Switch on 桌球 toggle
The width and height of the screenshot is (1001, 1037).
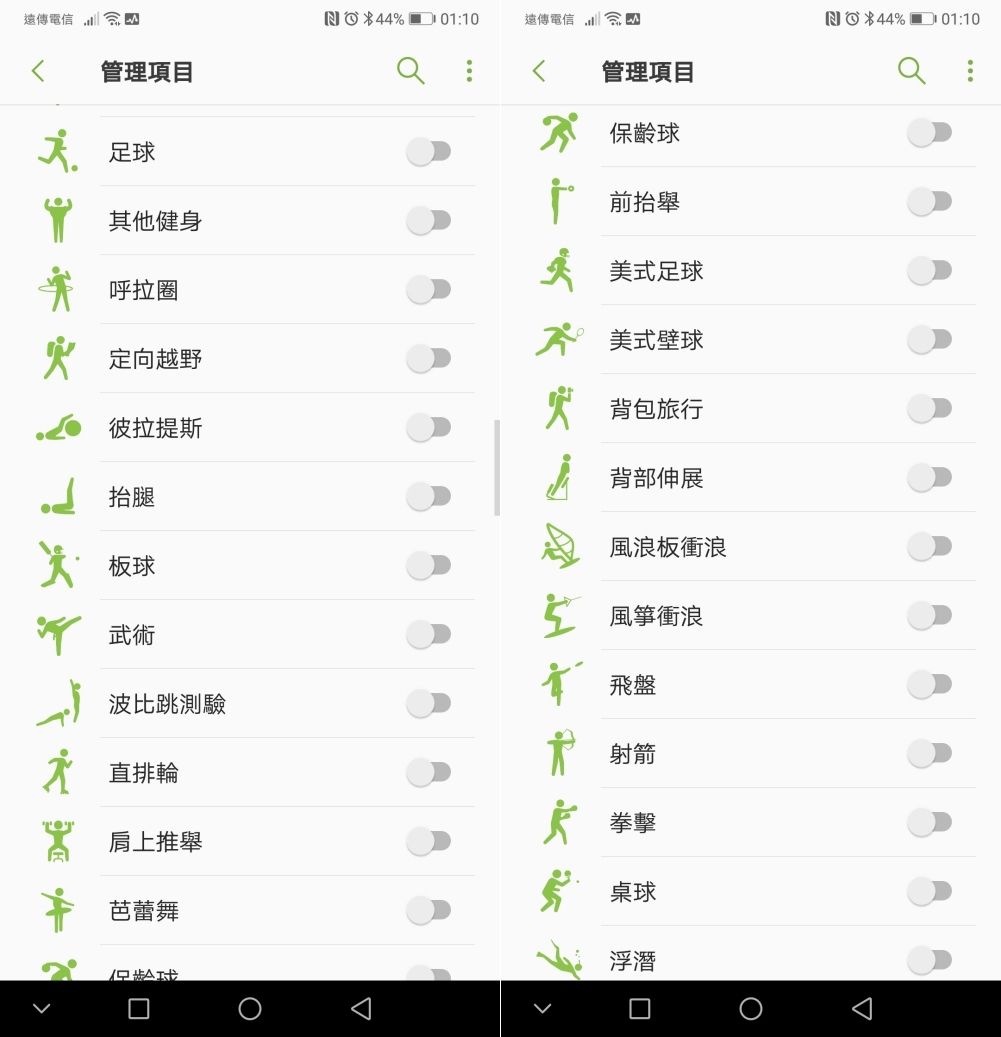(x=930, y=892)
